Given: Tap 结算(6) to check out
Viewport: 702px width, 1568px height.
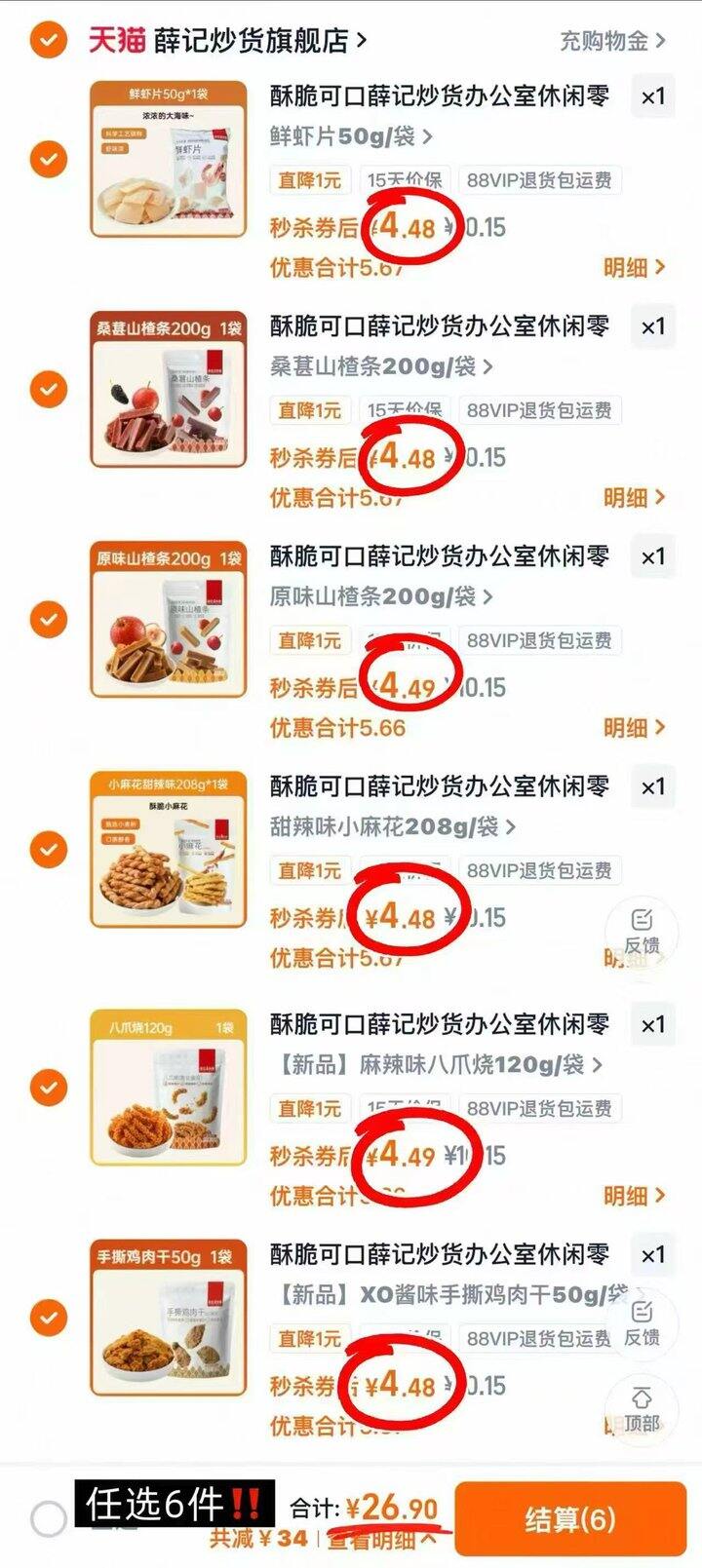Looking at the screenshot, I should click(x=570, y=1518).
